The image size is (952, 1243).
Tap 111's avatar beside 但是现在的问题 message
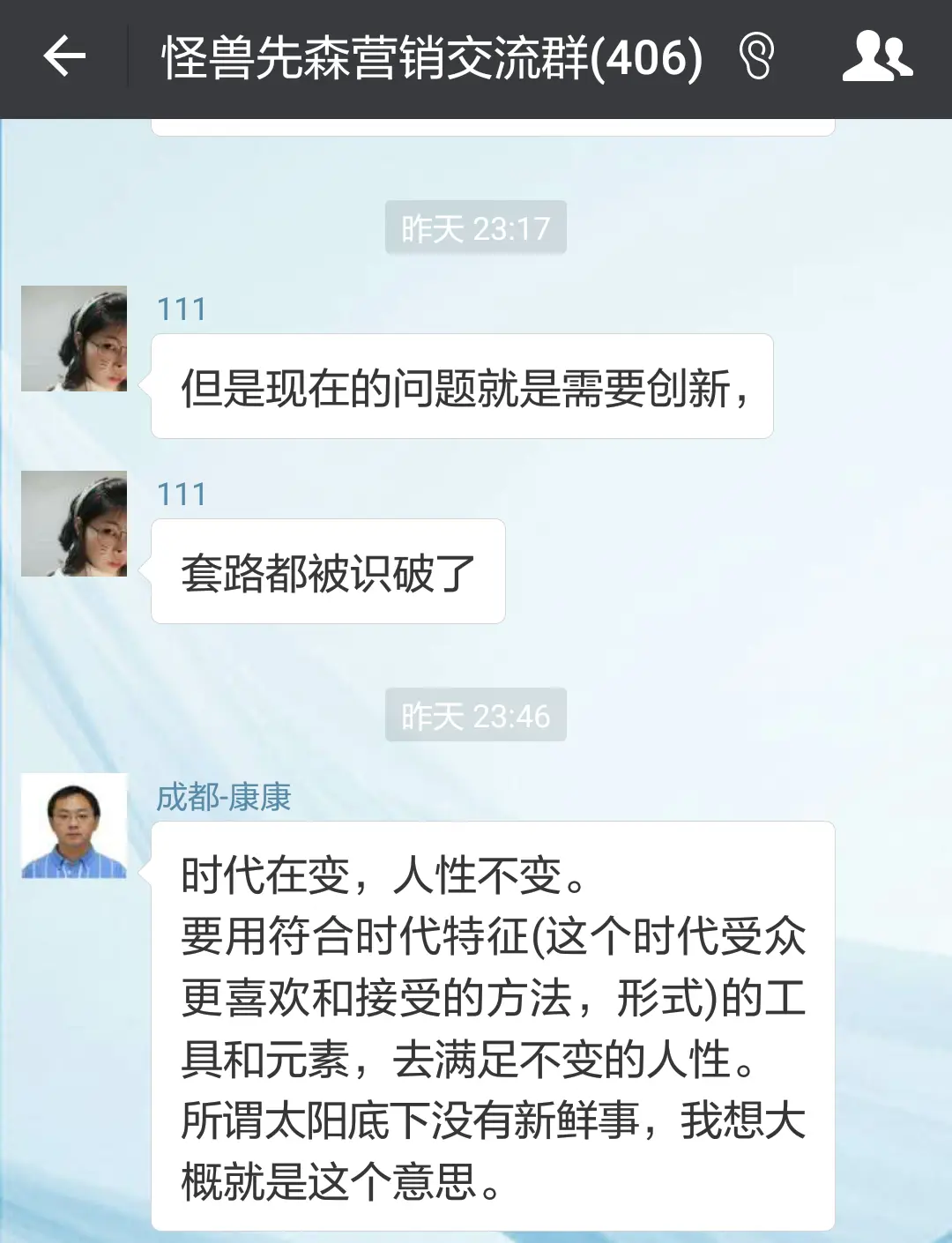[x=74, y=339]
